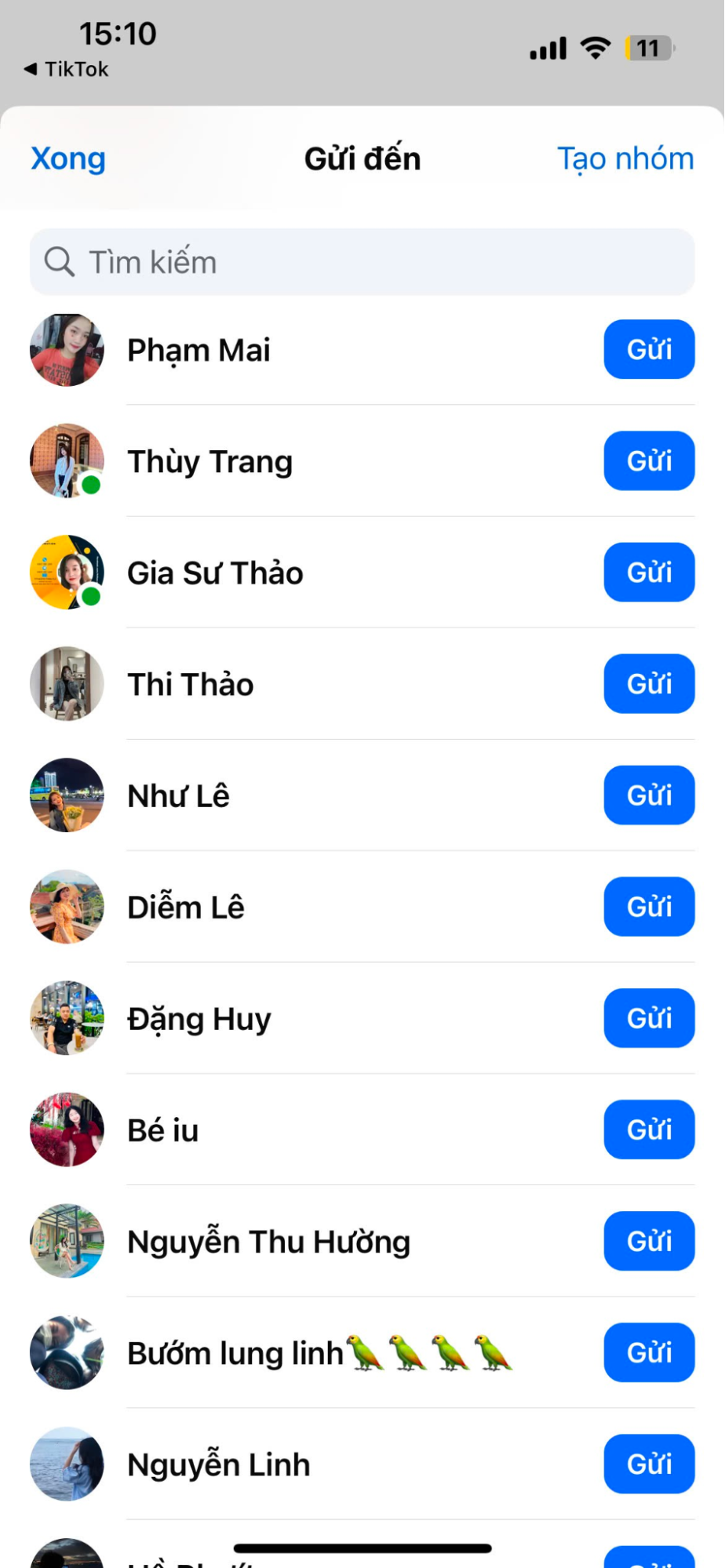
Task: Tap Gửi beside Thi Thảo
Action: (x=649, y=684)
